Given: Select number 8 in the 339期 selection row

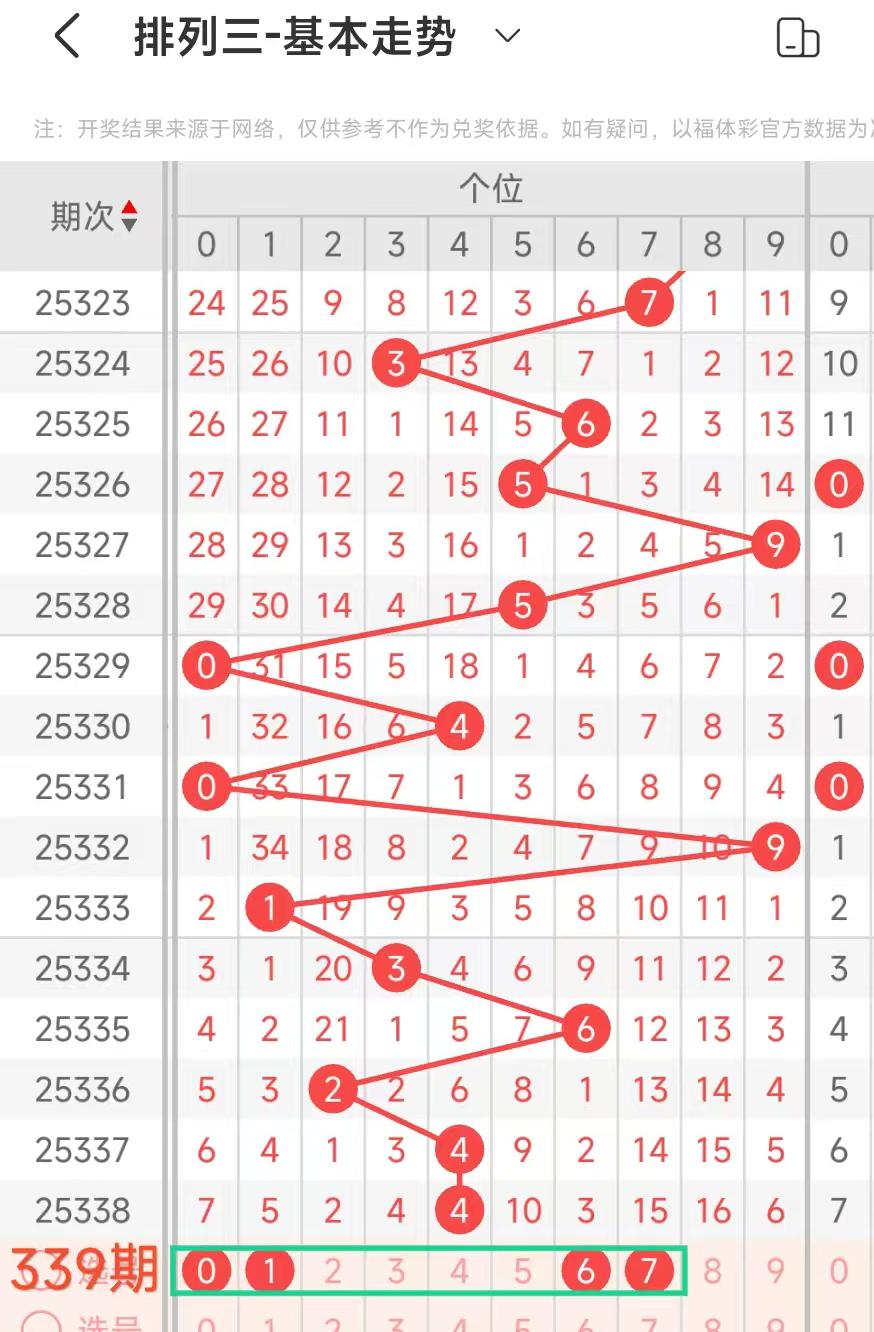Looking at the screenshot, I should (x=712, y=1271).
